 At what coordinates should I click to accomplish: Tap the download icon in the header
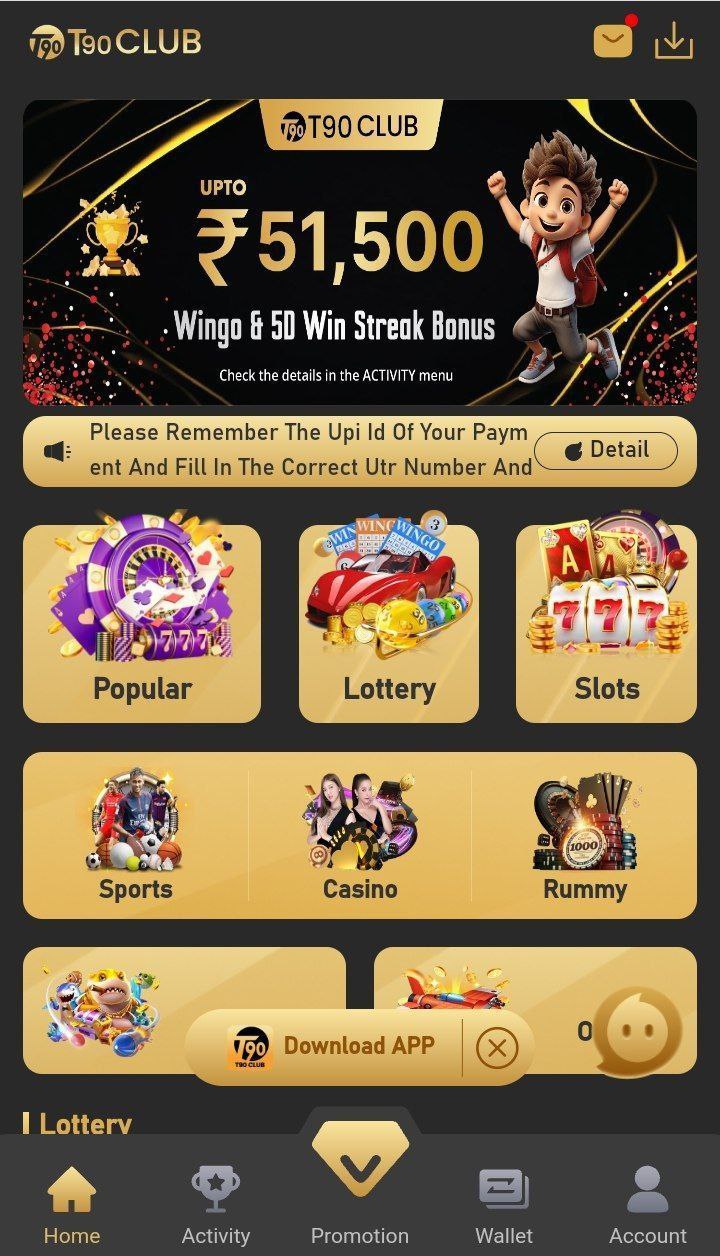[x=673, y=41]
